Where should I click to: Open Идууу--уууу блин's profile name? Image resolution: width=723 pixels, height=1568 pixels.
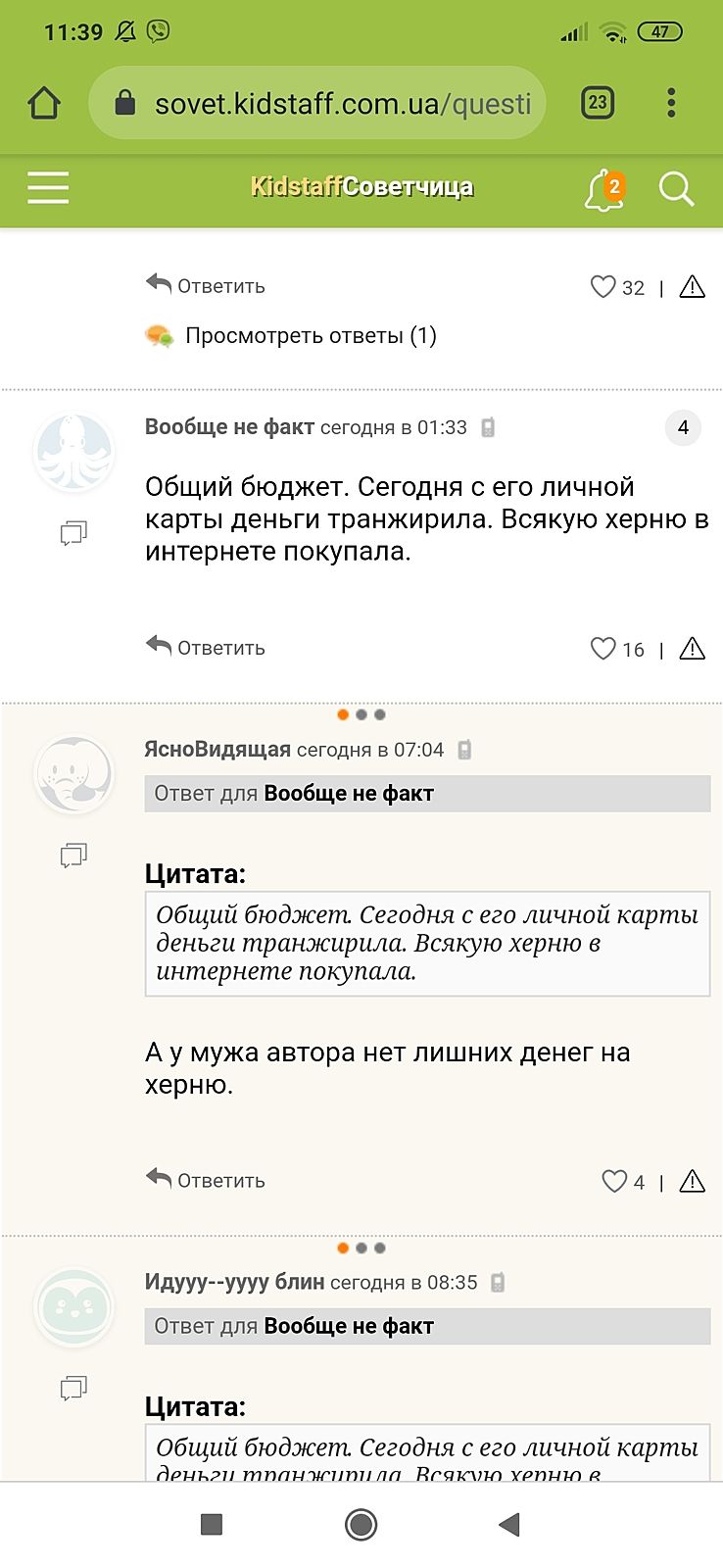point(234,1282)
